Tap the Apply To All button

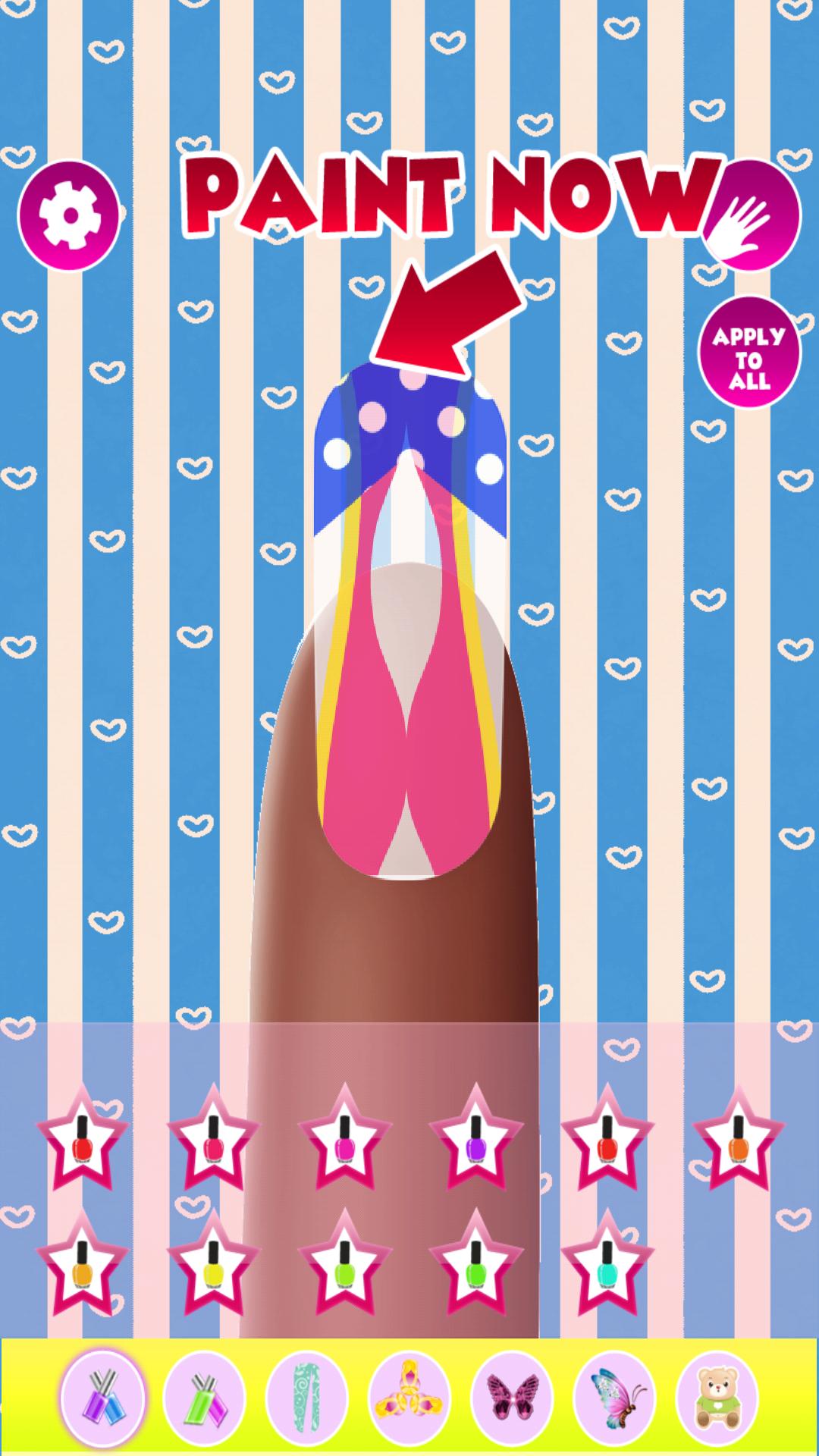pos(749,353)
